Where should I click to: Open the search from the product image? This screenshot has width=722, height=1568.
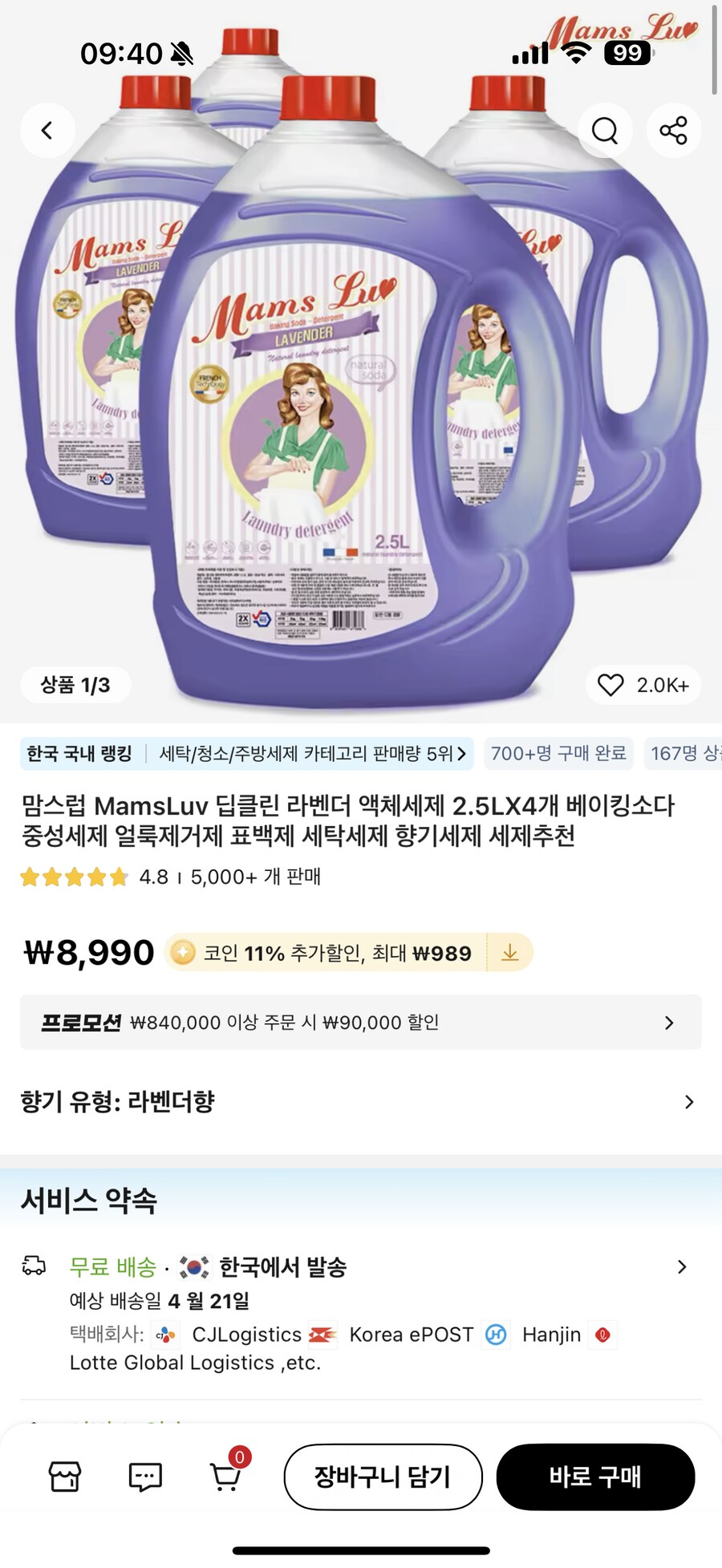click(x=604, y=130)
